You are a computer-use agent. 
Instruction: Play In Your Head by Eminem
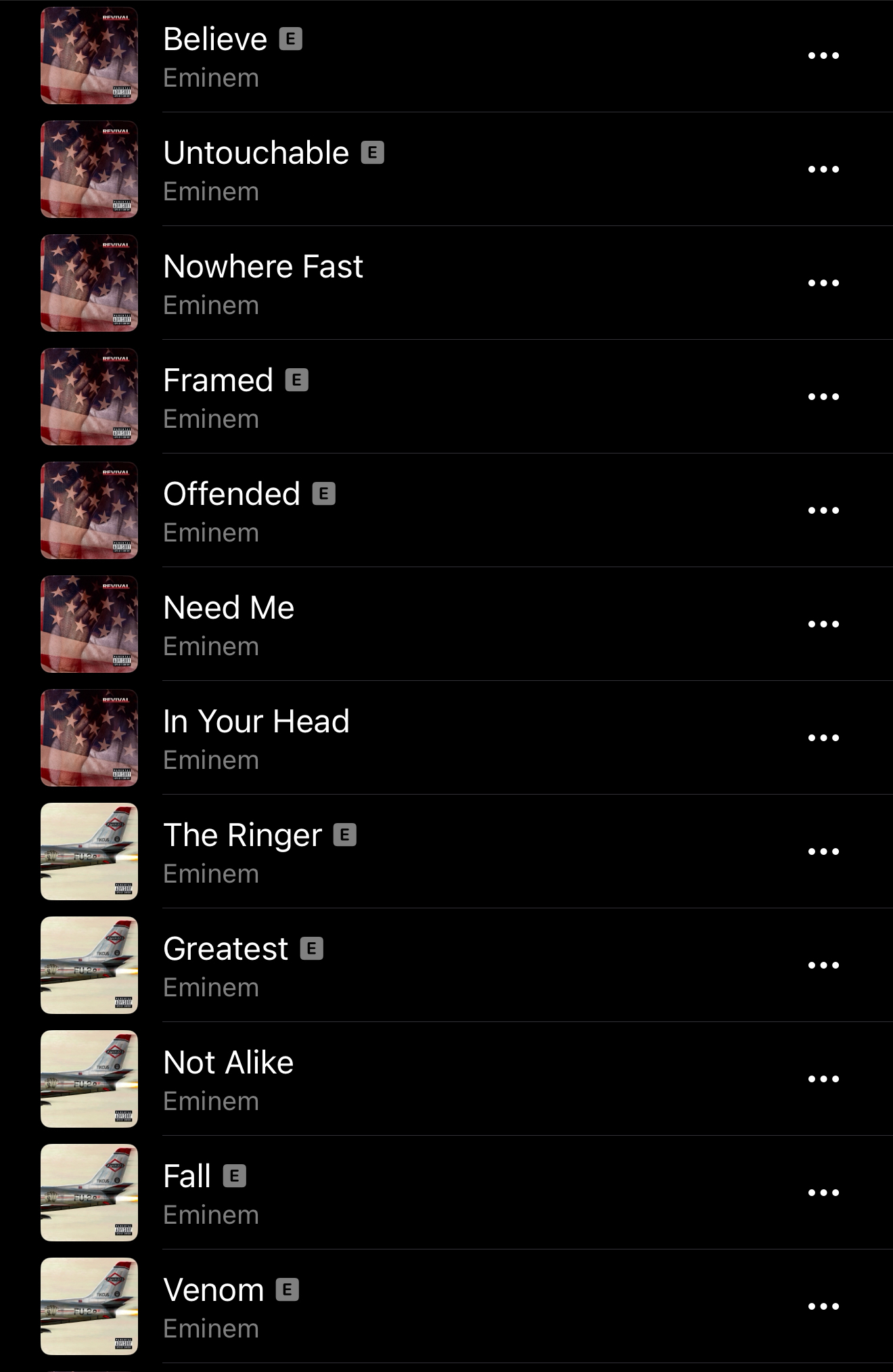point(256,722)
